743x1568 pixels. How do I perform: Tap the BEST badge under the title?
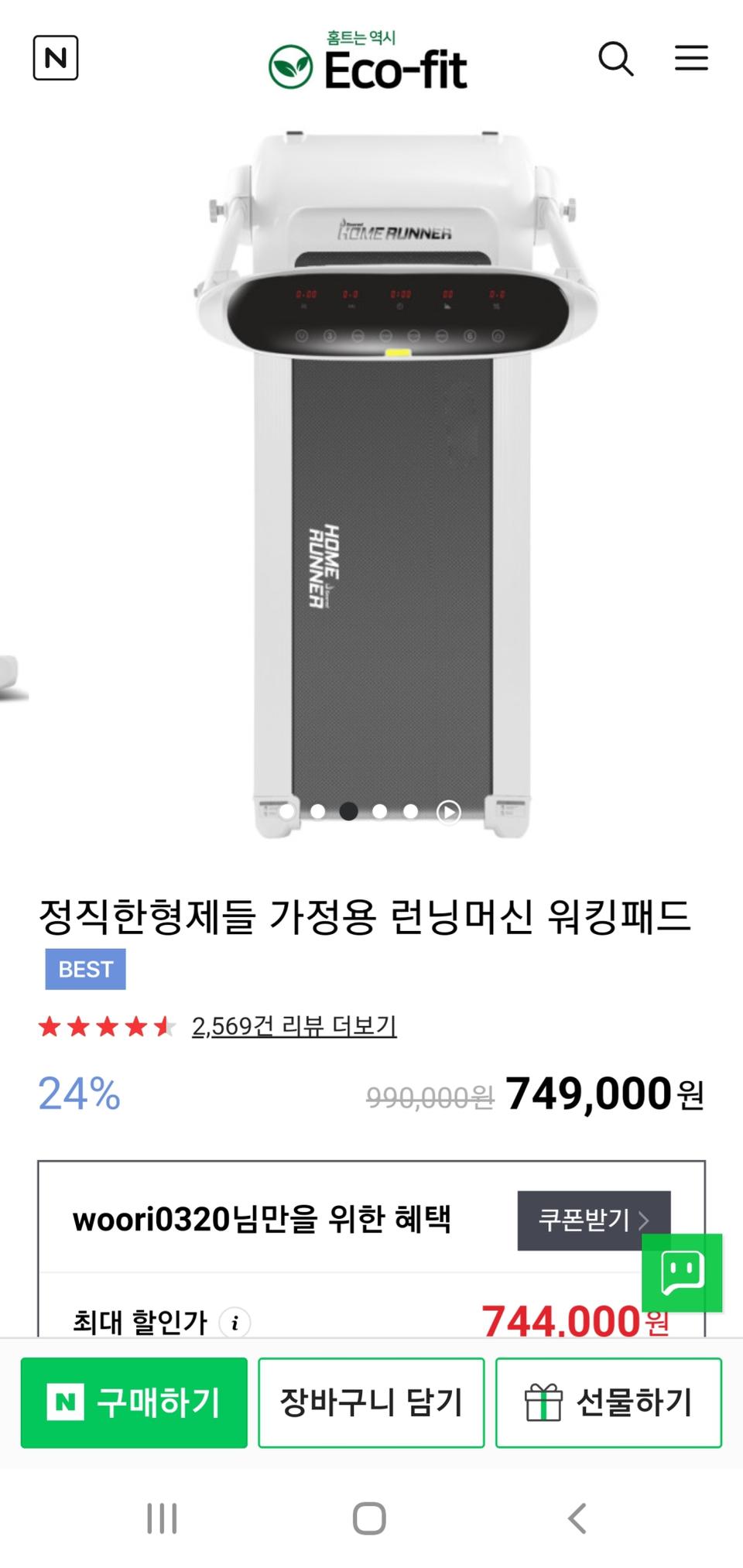pos(85,969)
